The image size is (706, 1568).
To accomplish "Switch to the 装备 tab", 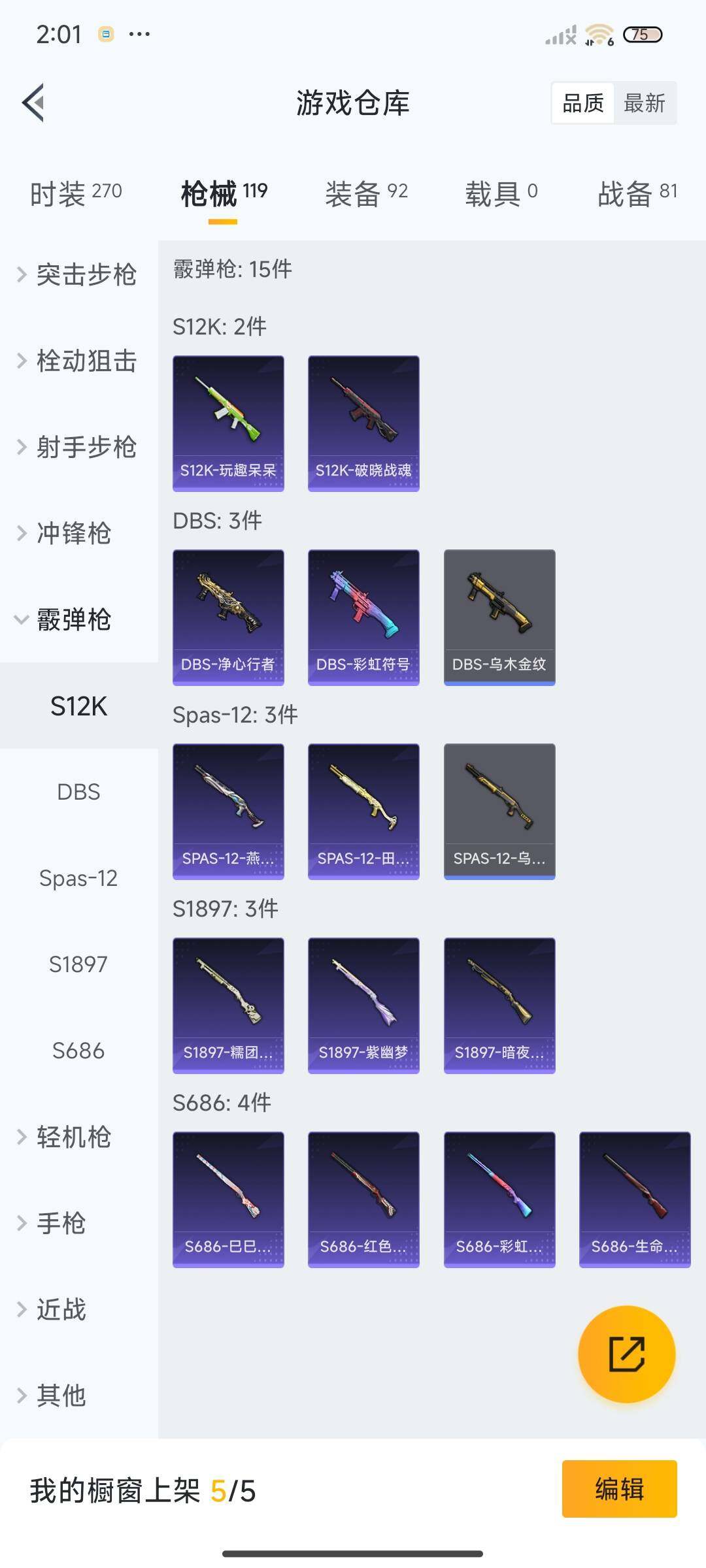I will 366,193.
